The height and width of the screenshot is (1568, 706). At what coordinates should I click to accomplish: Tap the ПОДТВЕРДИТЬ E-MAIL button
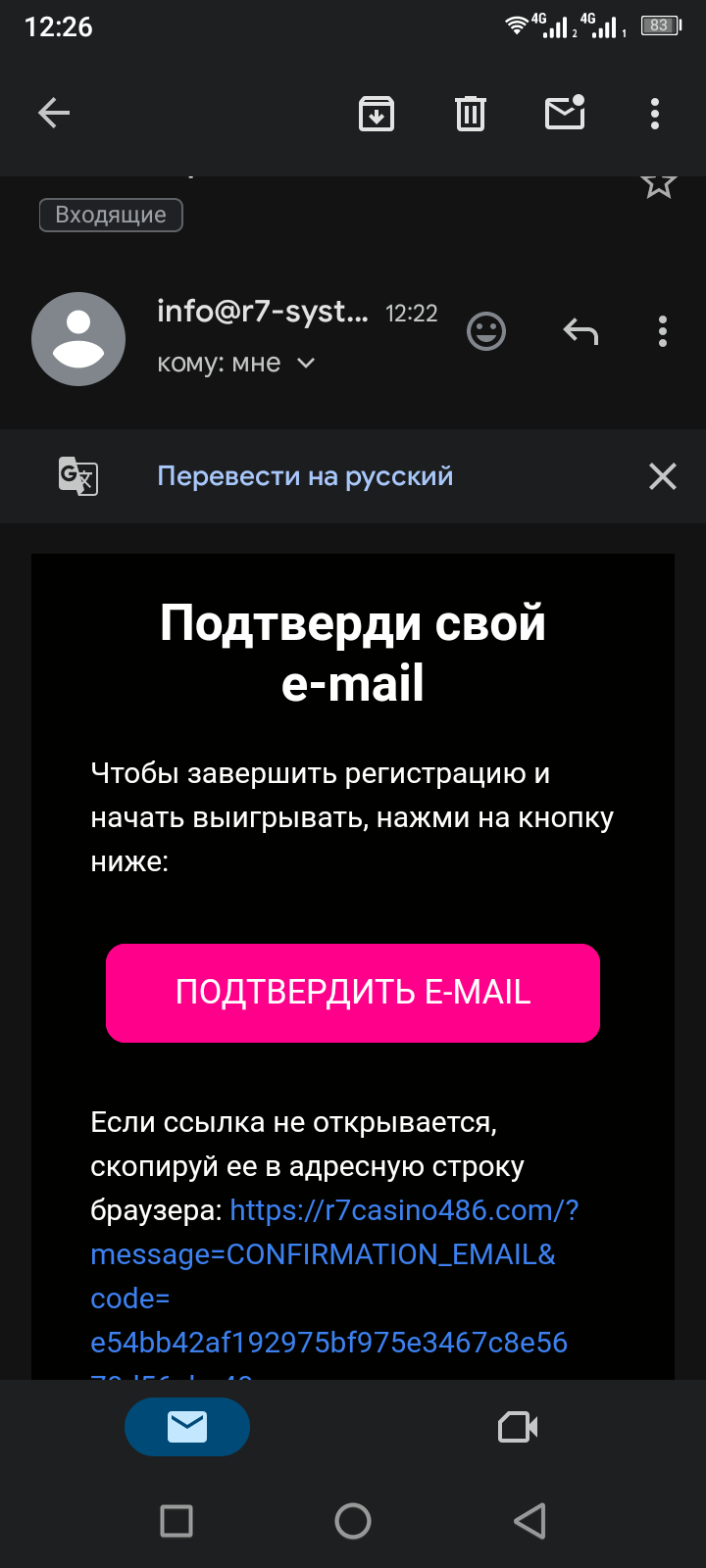353,993
